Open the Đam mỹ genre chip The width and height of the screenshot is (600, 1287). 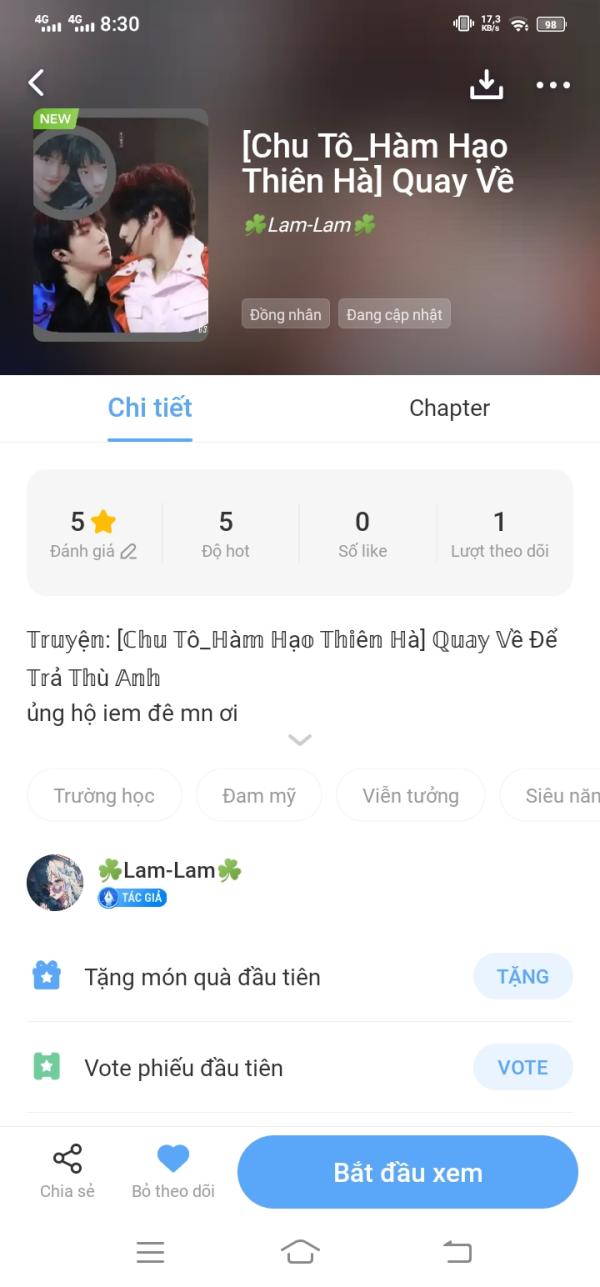[x=259, y=796]
